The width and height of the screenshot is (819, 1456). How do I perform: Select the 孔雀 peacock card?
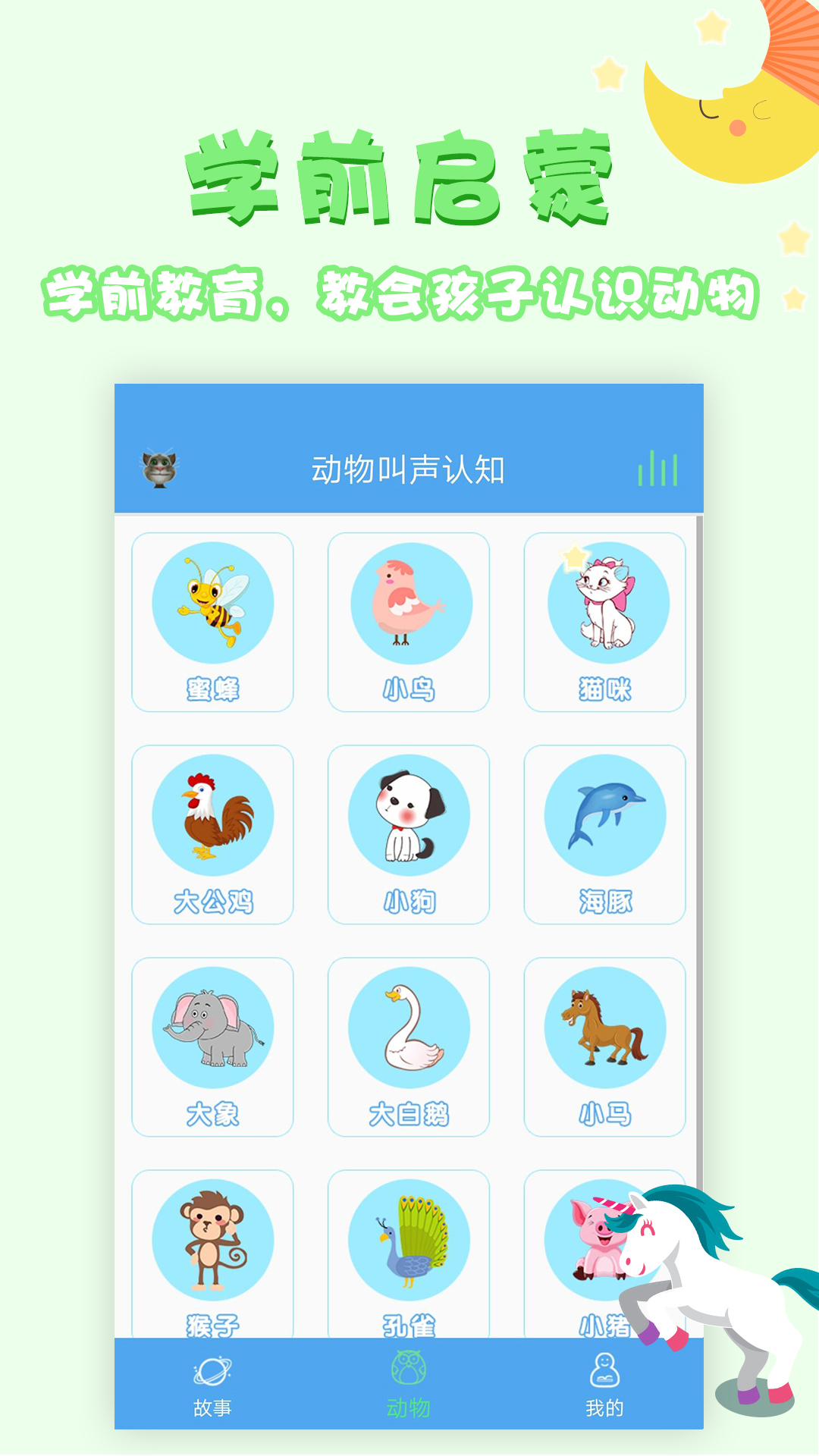pos(407,1251)
